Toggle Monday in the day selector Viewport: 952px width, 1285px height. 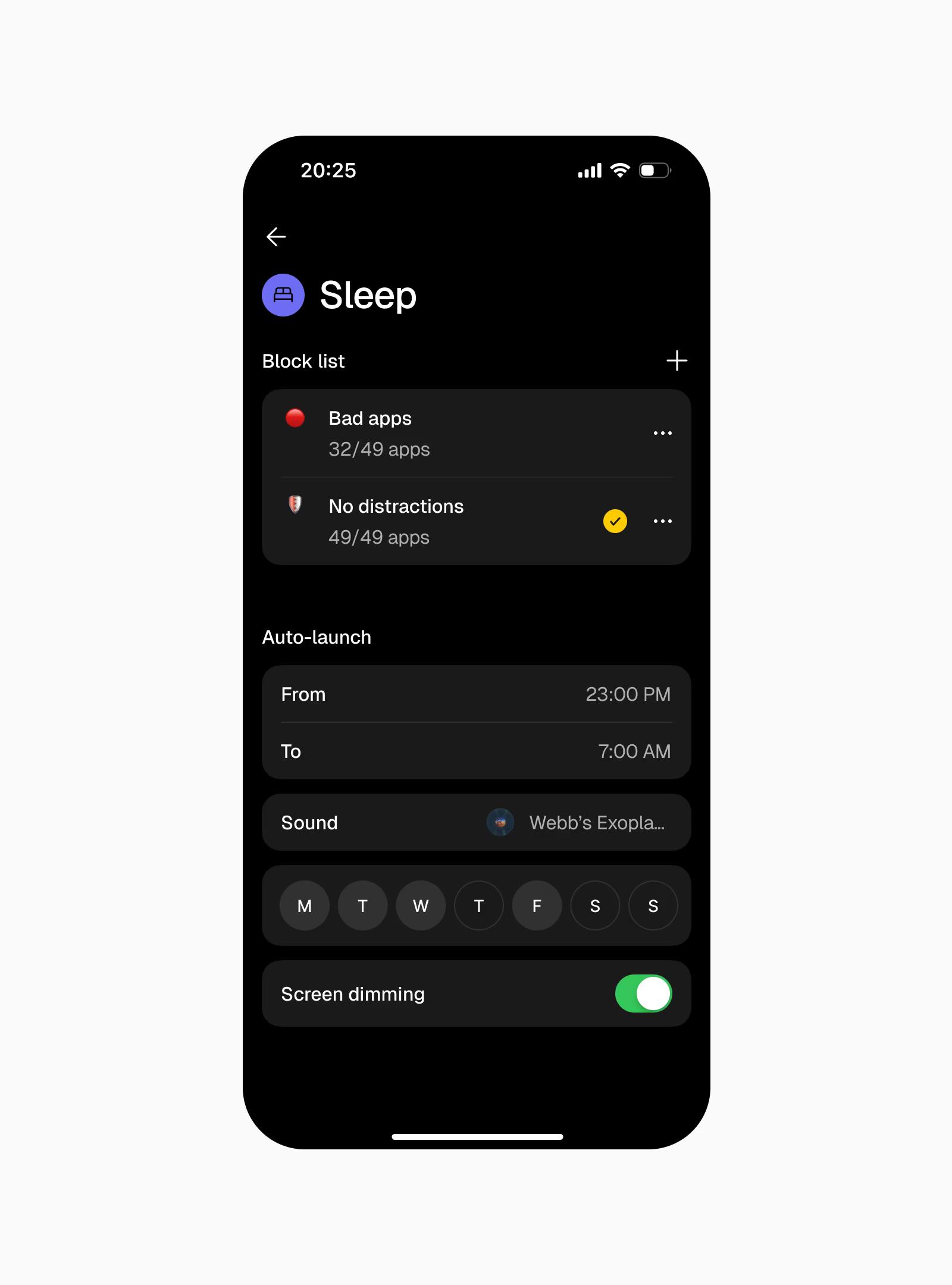305,906
